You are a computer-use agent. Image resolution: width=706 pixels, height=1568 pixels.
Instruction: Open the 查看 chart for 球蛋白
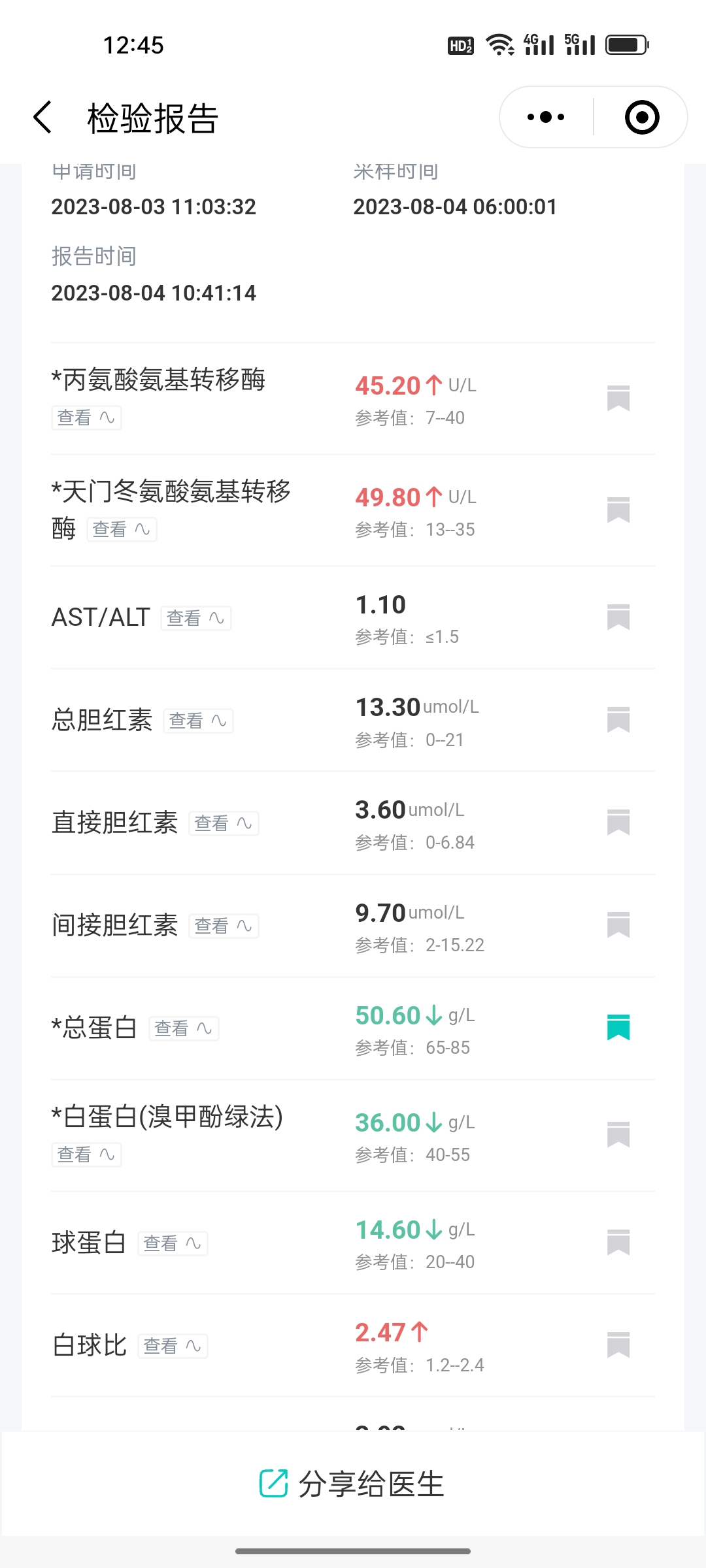click(x=173, y=1243)
